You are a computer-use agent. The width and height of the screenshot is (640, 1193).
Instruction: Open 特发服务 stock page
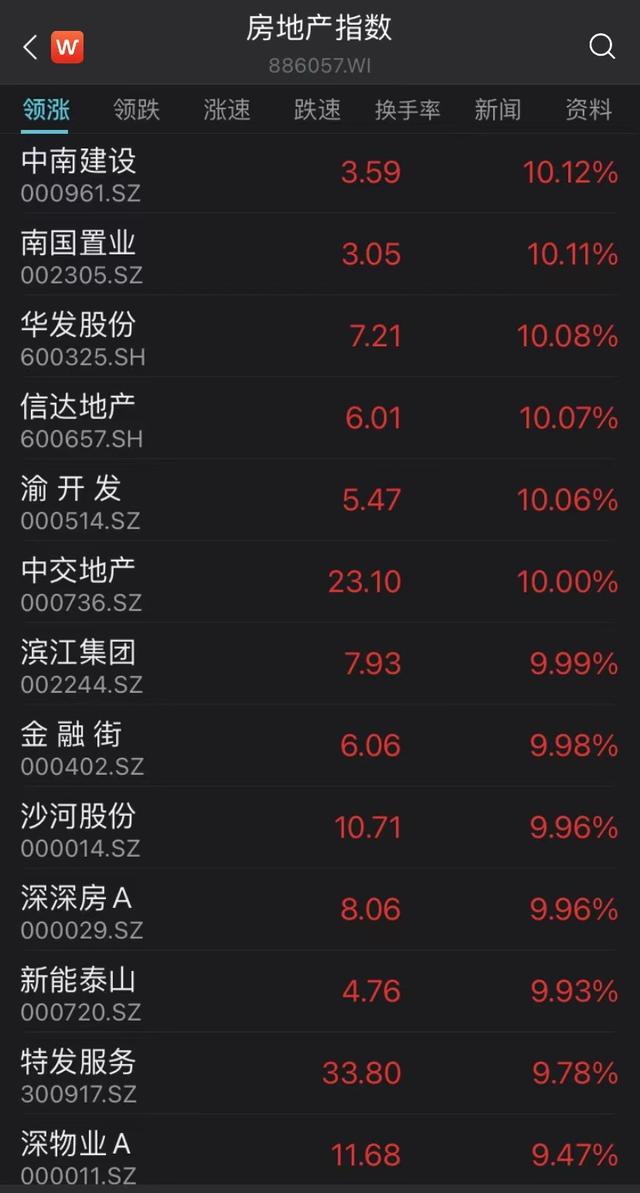tap(320, 1075)
